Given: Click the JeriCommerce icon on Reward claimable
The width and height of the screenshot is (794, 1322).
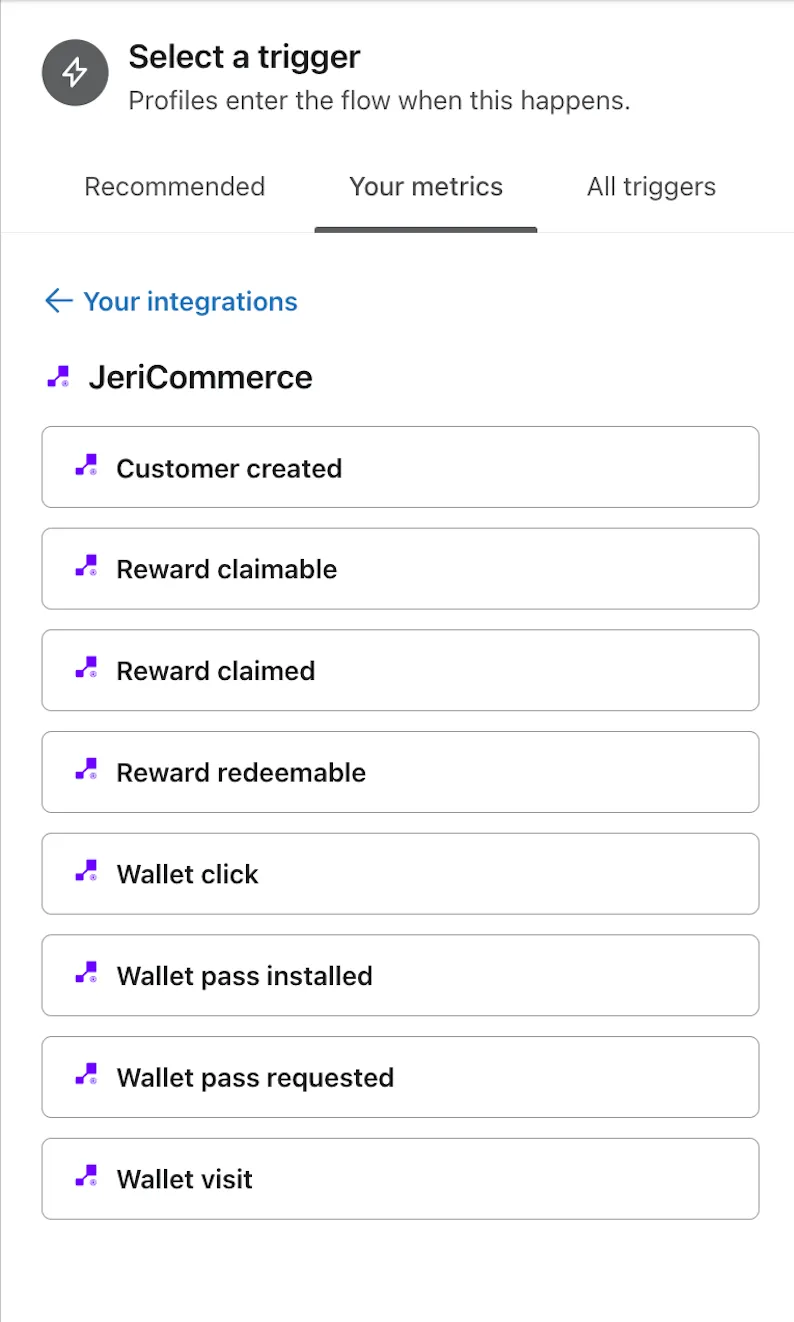Looking at the screenshot, I should click(x=86, y=568).
